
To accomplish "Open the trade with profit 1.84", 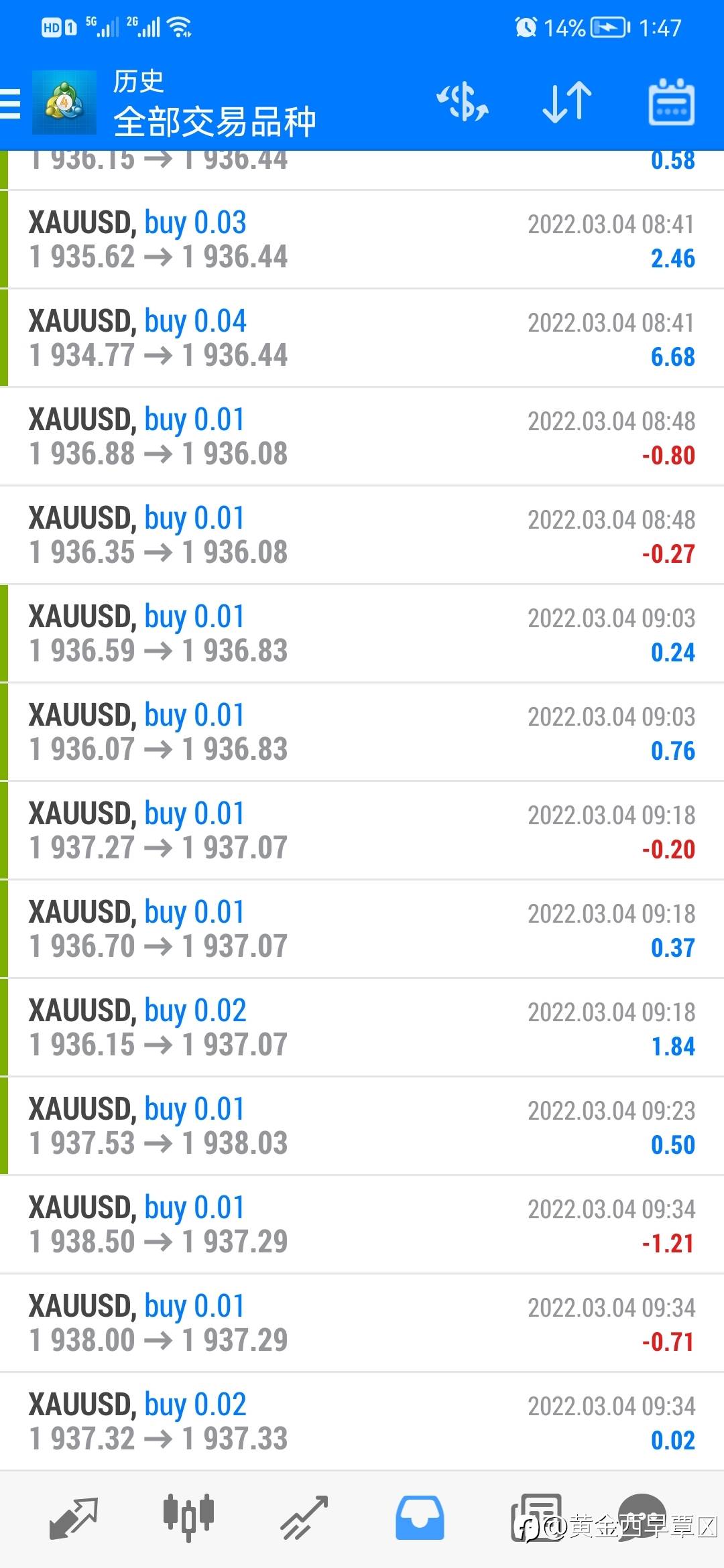I will coord(362,1028).
